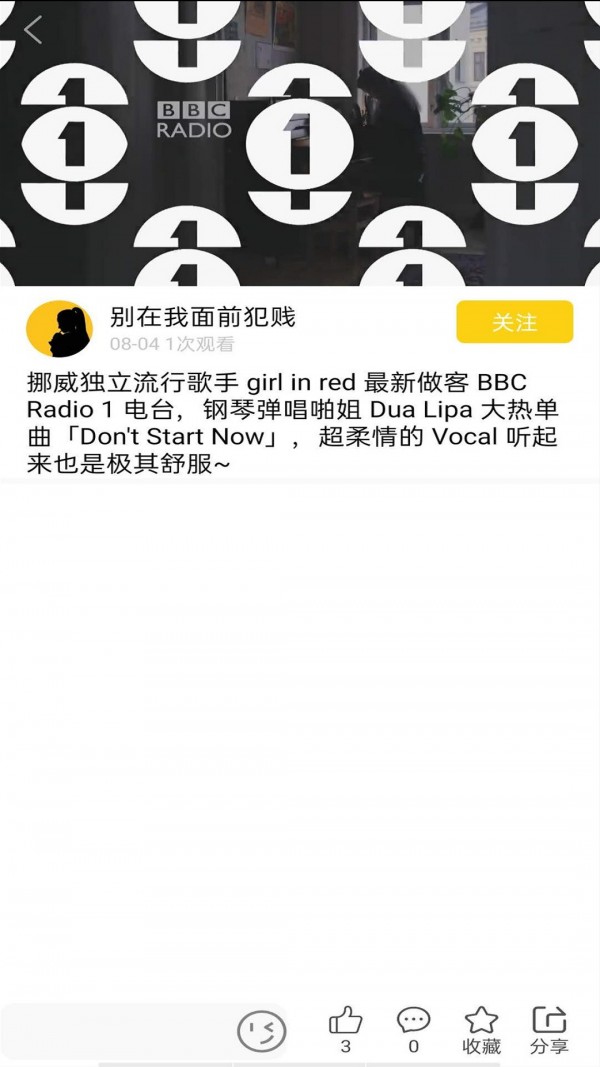Open the profile avatar of 别在我面前犯贱
The width and height of the screenshot is (600, 1067).
pyautogui.click(x=59, y=329)
